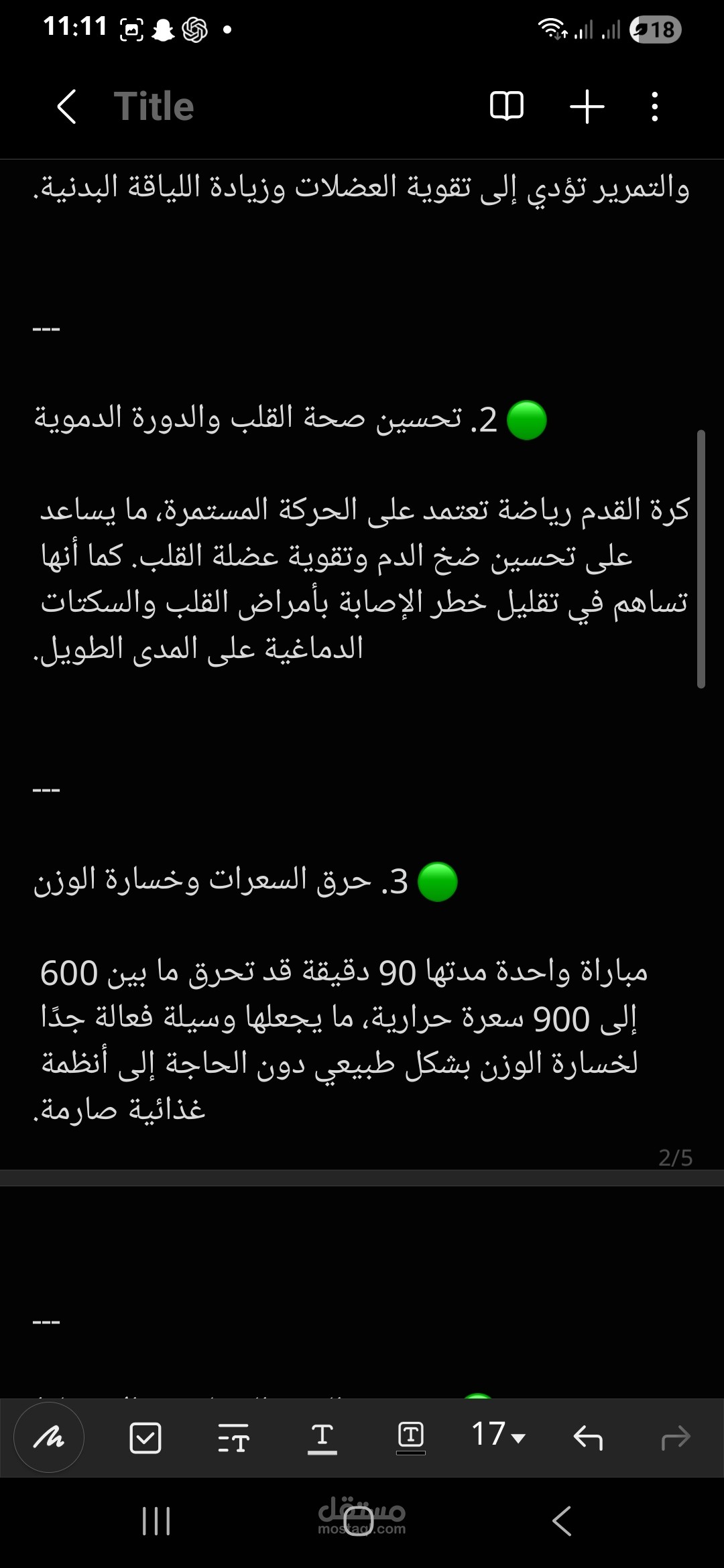Redo the last undone edit

point(676,1437)
